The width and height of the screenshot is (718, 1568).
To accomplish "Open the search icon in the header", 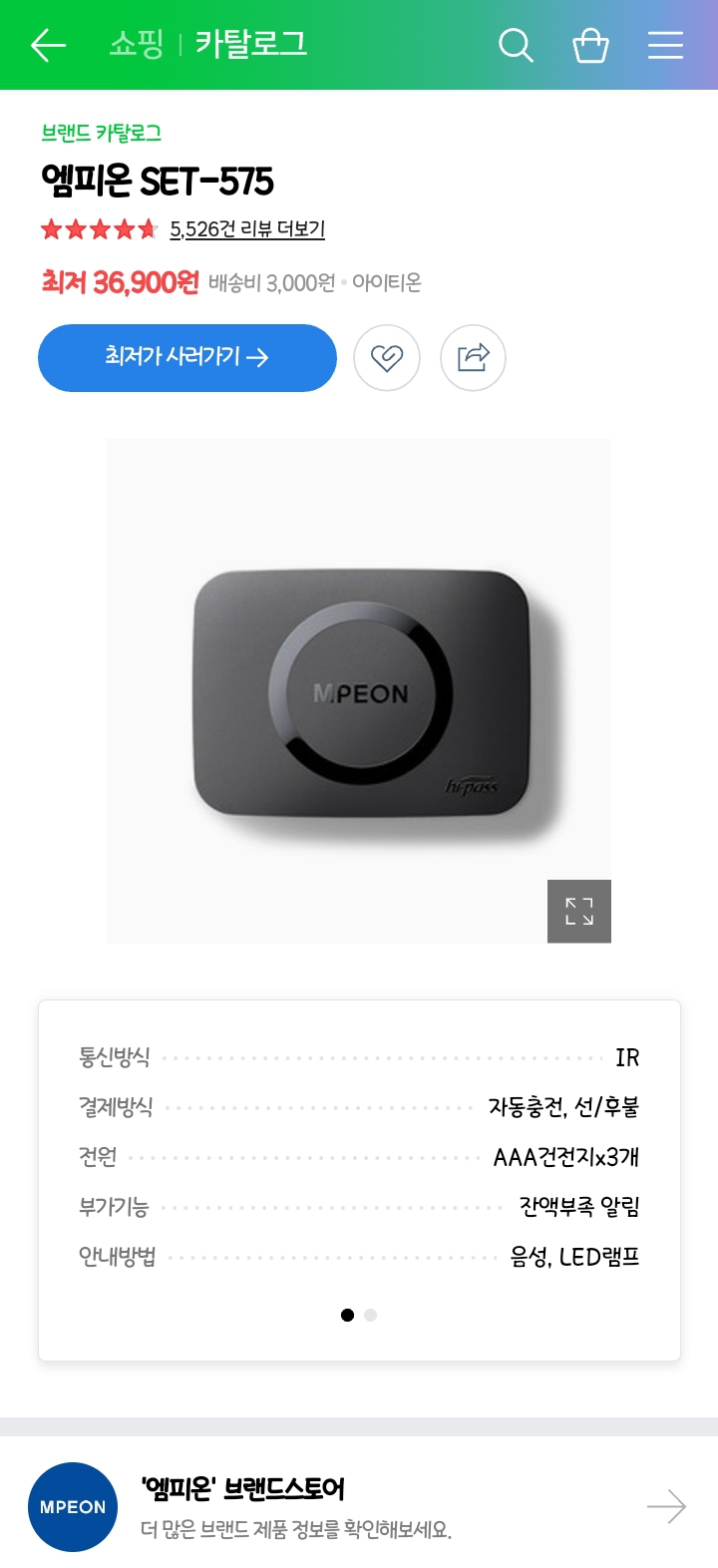I will (x=516, y=45).
